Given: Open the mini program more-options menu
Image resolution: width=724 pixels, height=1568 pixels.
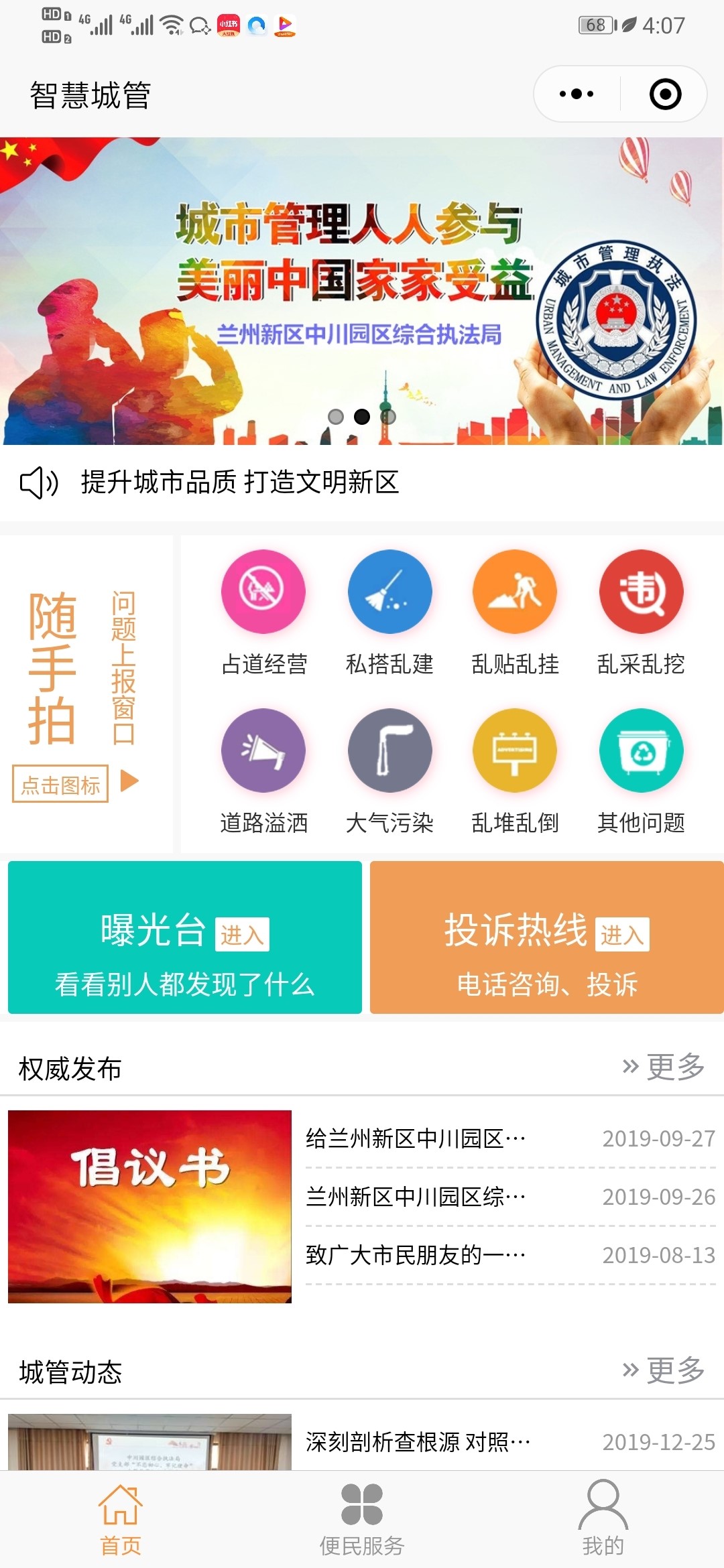Looking at the screenshot, I should [x=577, y=94].
